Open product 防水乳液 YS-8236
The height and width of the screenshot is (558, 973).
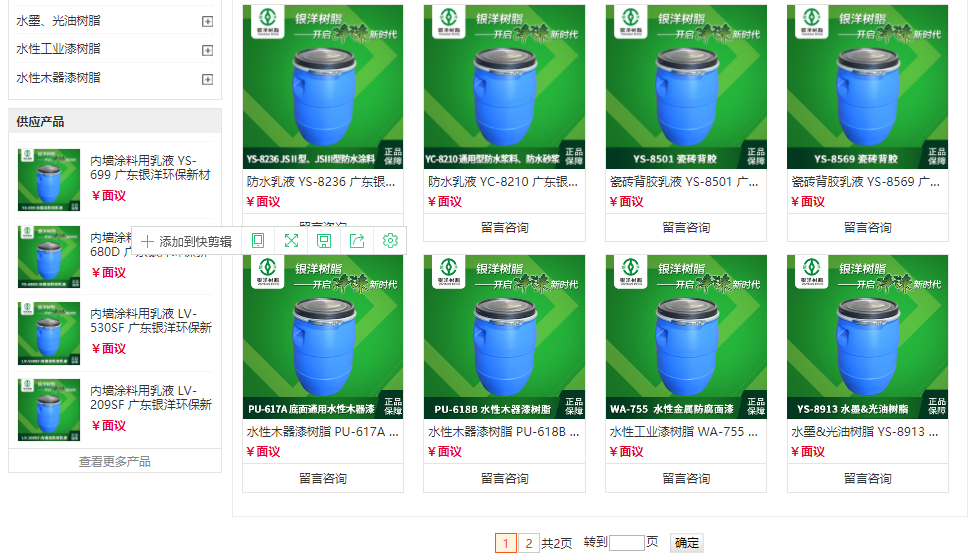[322, 183]
